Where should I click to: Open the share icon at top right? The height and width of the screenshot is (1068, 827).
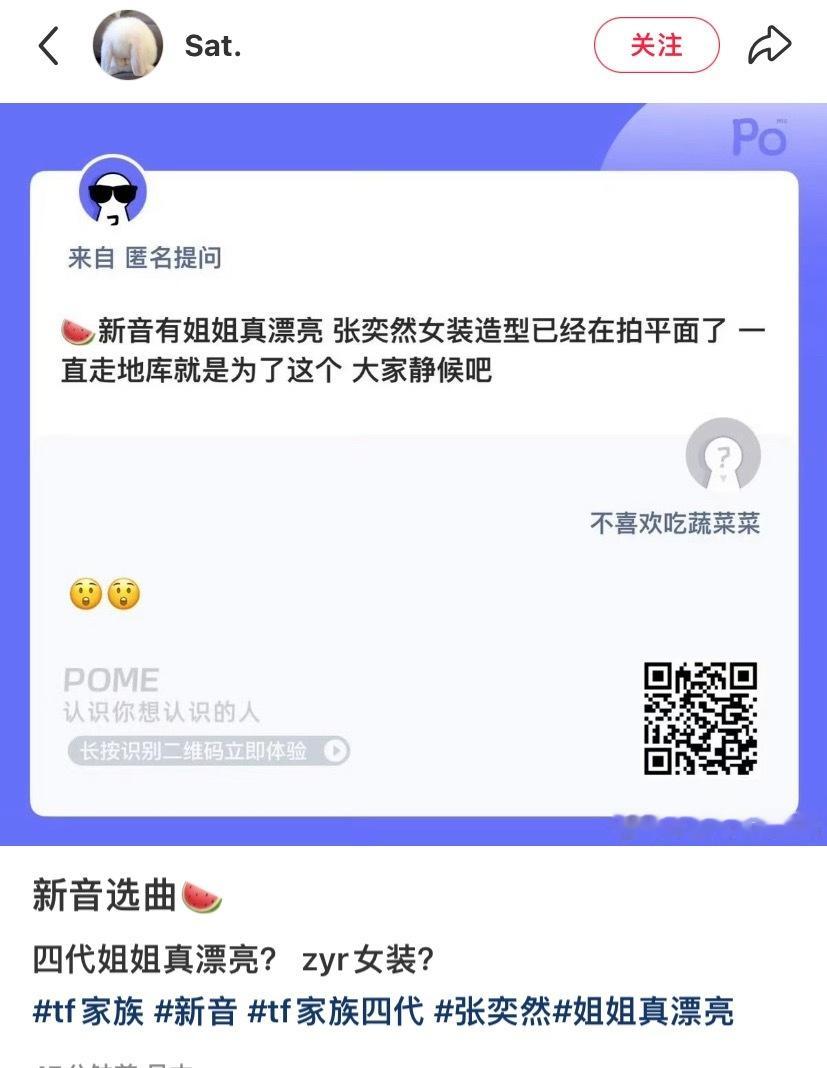[x=770, y=43]
